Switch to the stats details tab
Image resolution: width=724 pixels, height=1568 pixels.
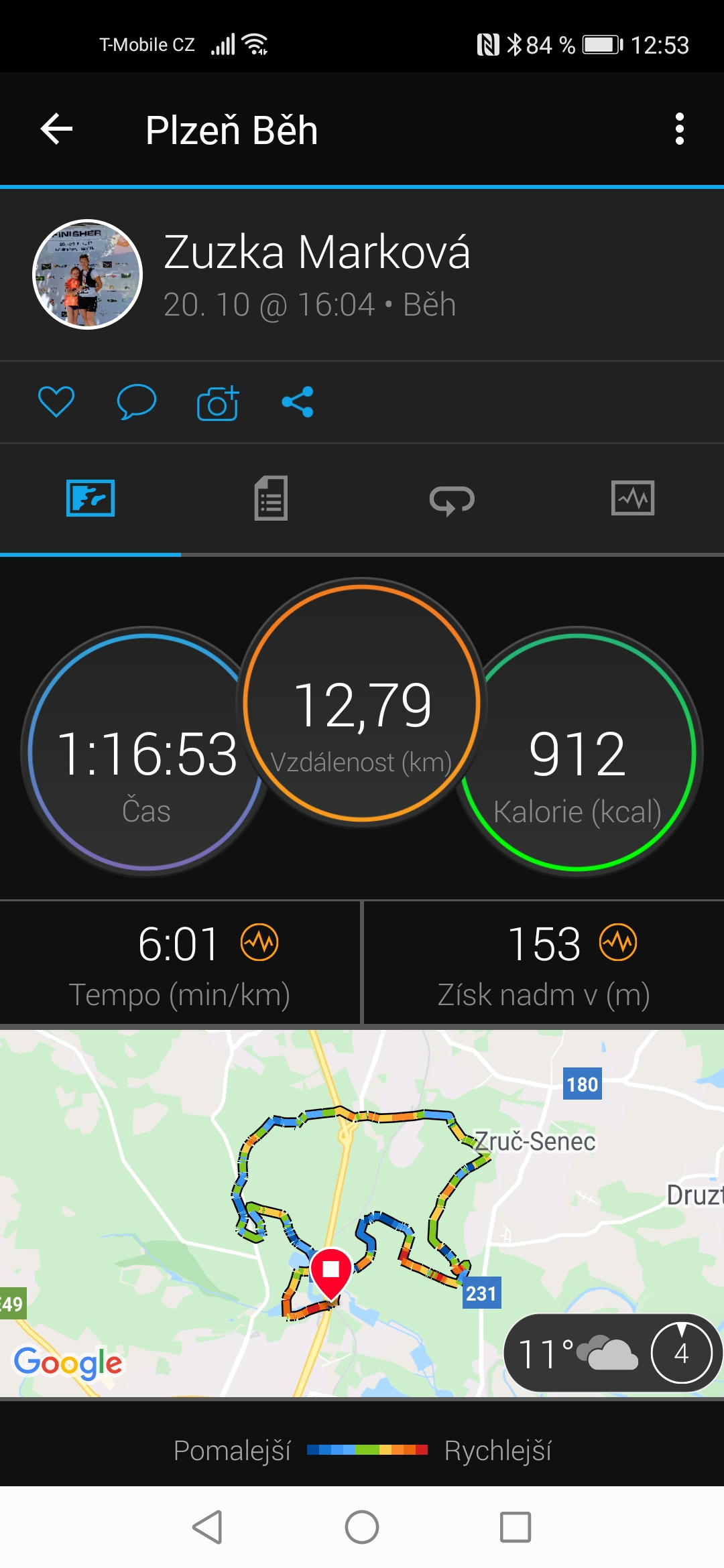click(271, 498)
